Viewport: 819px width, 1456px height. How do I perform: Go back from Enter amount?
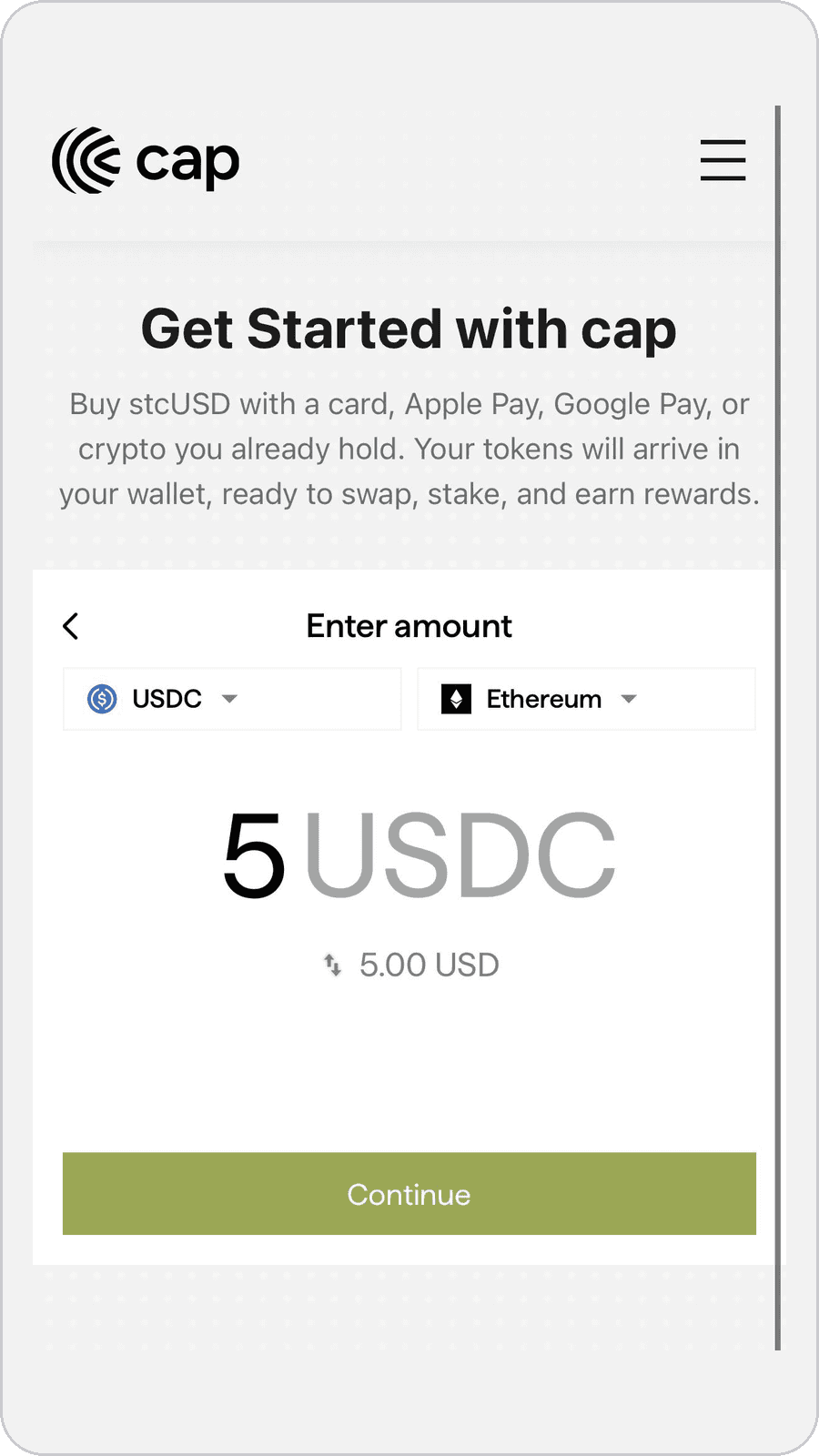[x=71, y=626]
